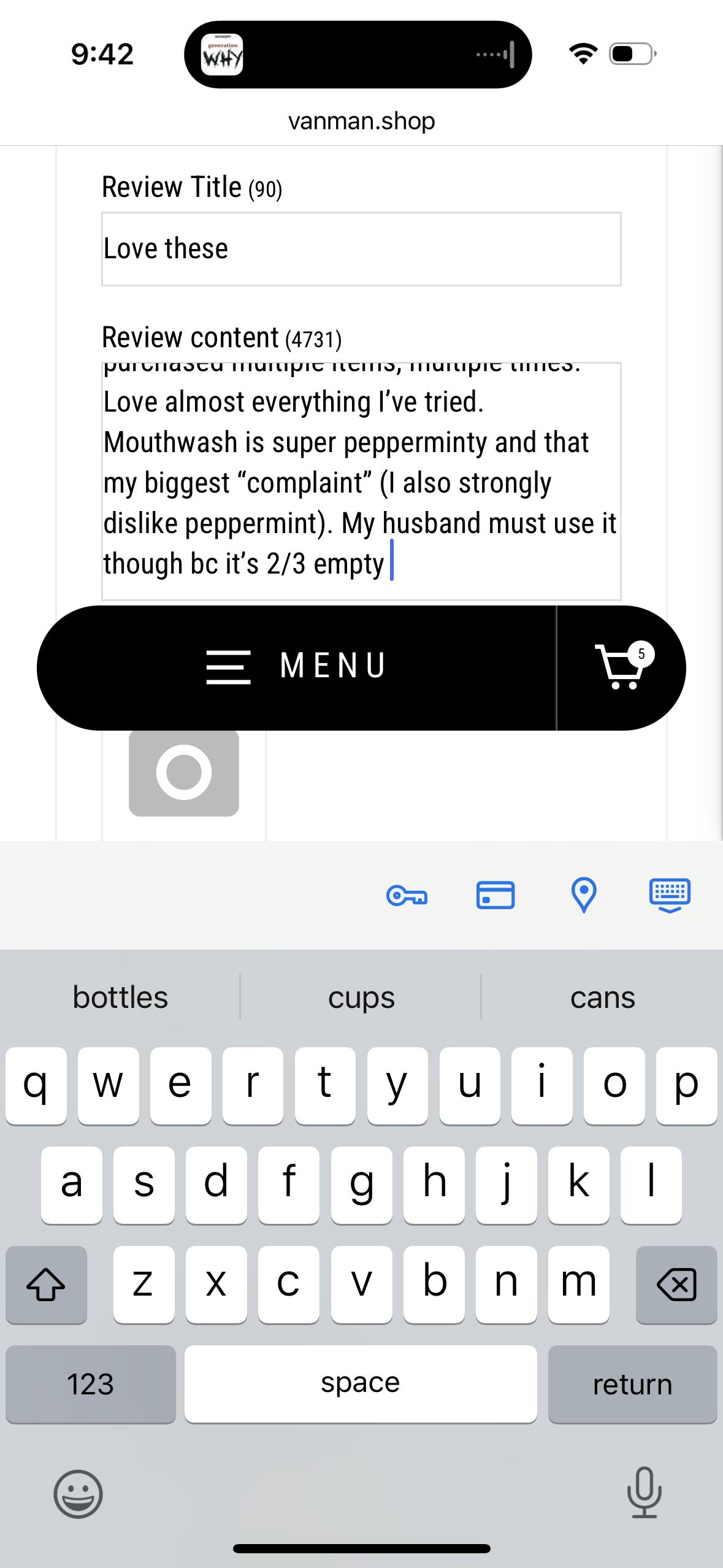Hide the keyboard with the keyboard icon

point(670,895)
